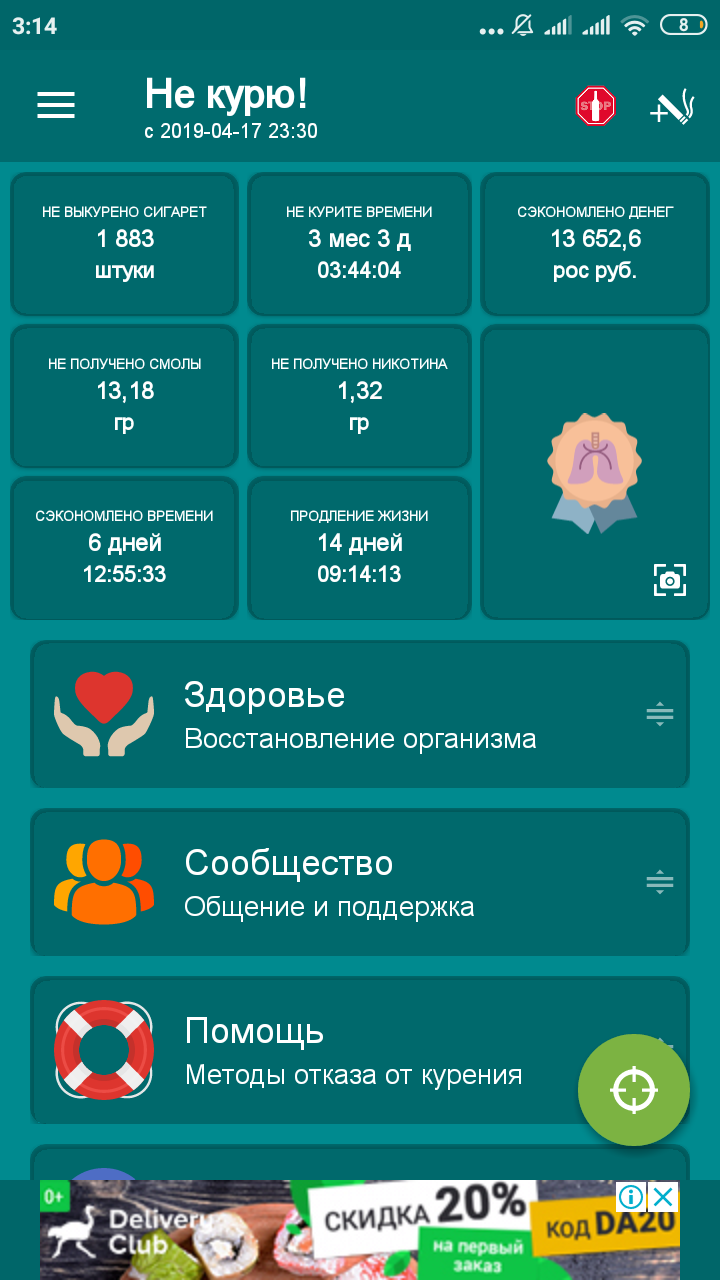720x1280 pixels.
Task: Open the «Не получено никотина» tile
Action: pos(359,396)
